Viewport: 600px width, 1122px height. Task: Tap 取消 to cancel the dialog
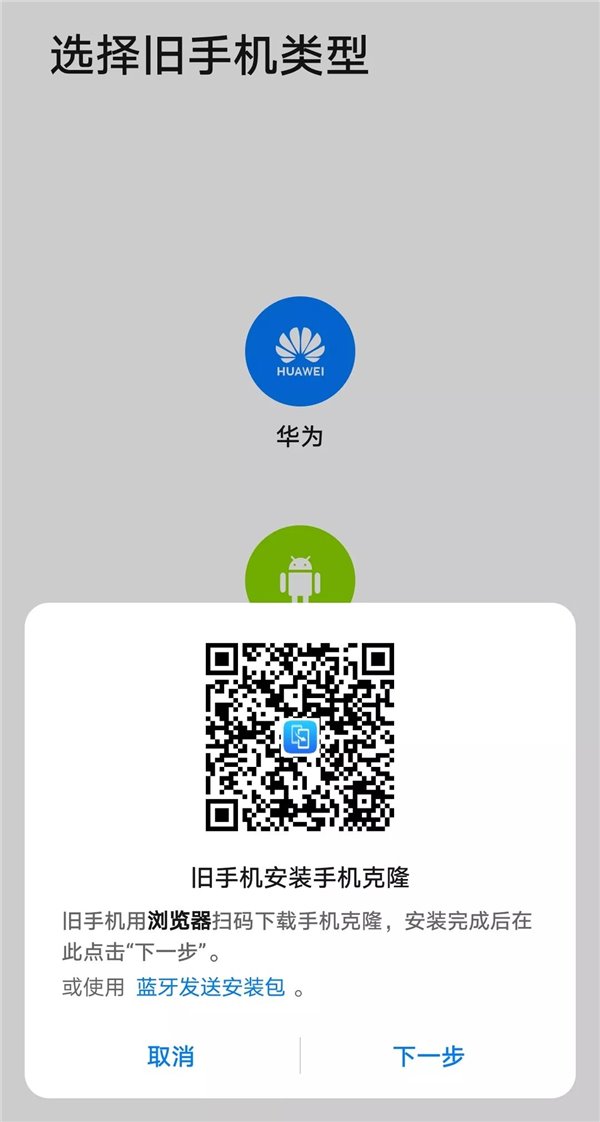coord(170,1056)
